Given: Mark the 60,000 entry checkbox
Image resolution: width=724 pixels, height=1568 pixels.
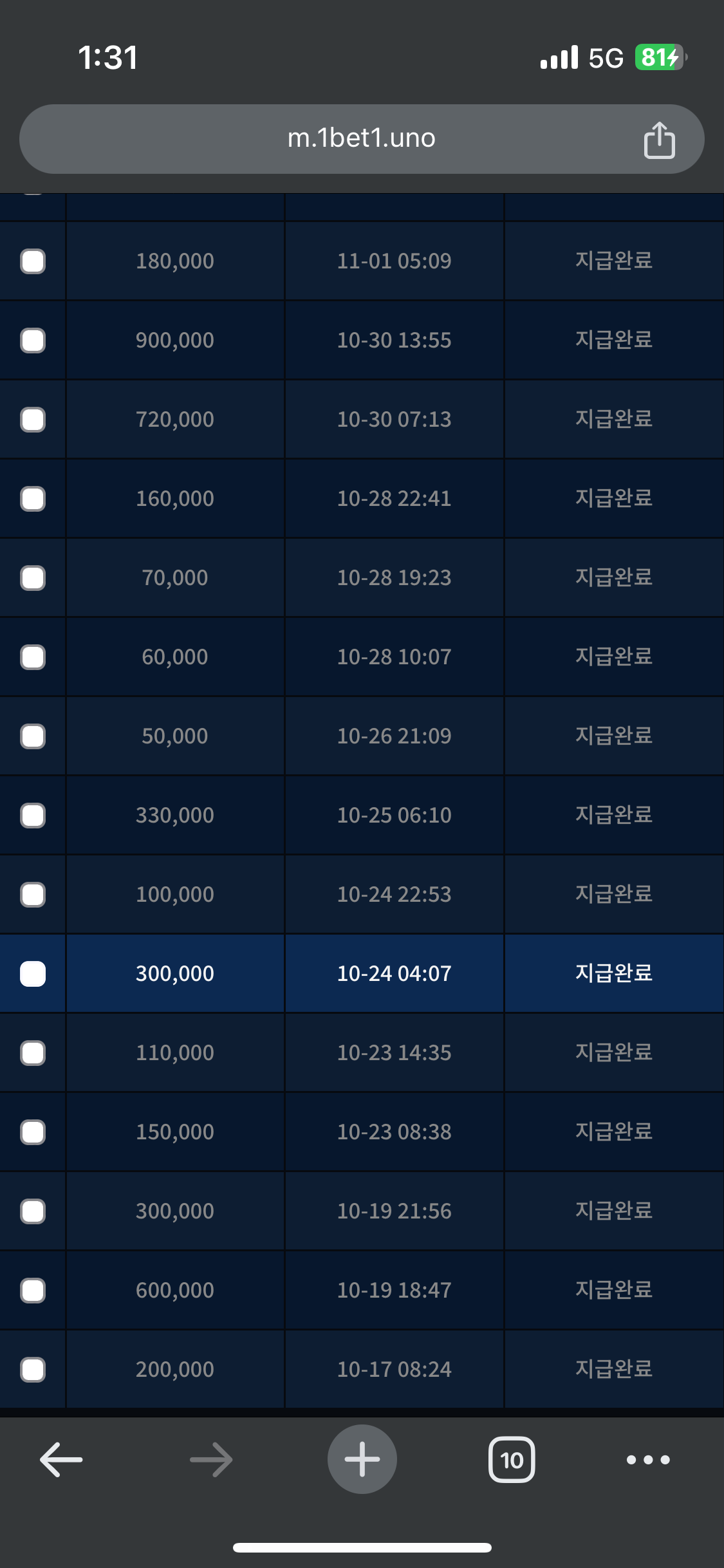Looking at the screenshot, I should (x=33, y=657).
